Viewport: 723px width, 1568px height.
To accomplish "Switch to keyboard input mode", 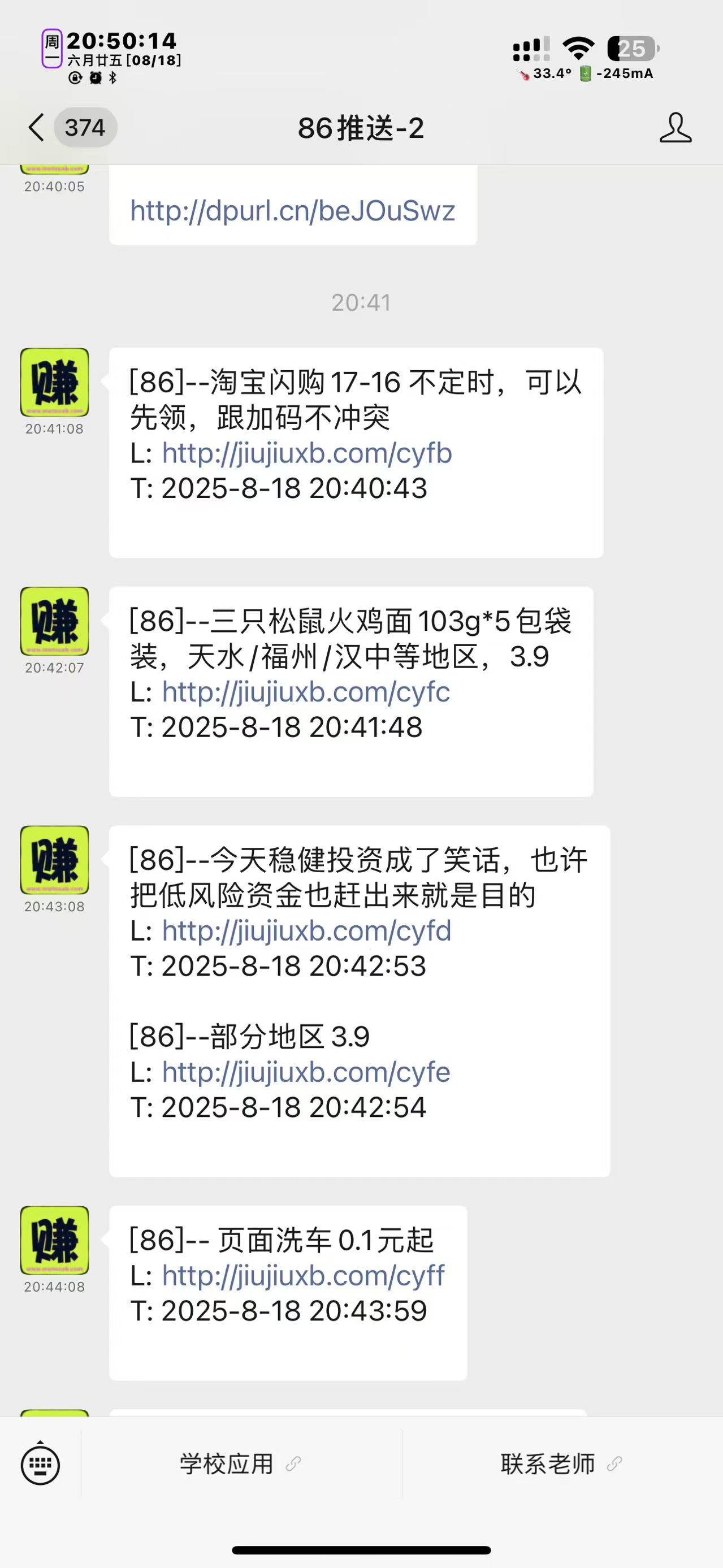I will tap(40, 1465).
